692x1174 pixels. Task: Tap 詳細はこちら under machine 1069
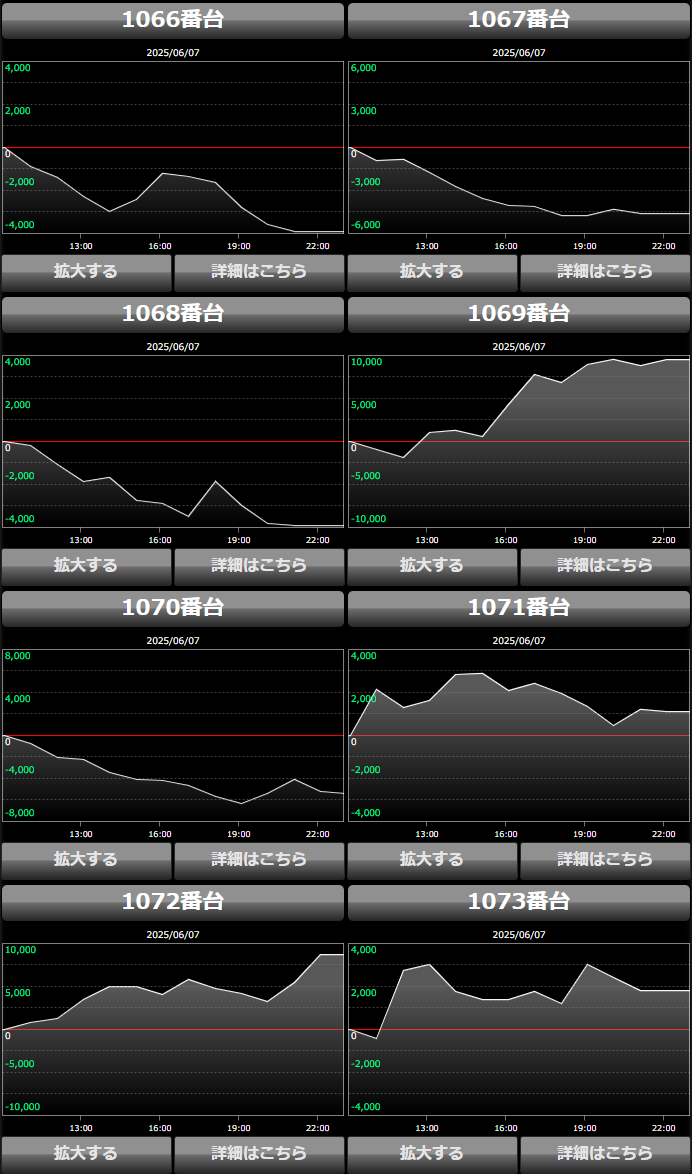pos(605,567)
